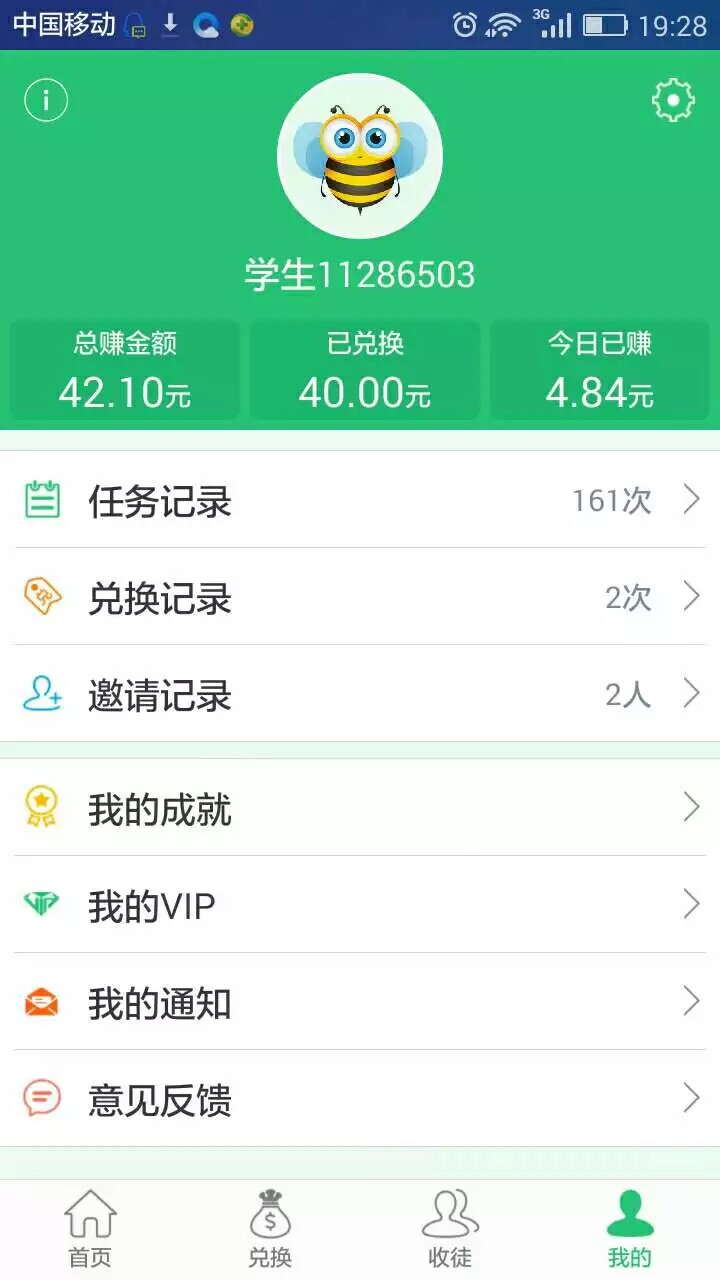720x1280 pixels.
Task: Open 意见反馈 feedback
Action: 360,1099
